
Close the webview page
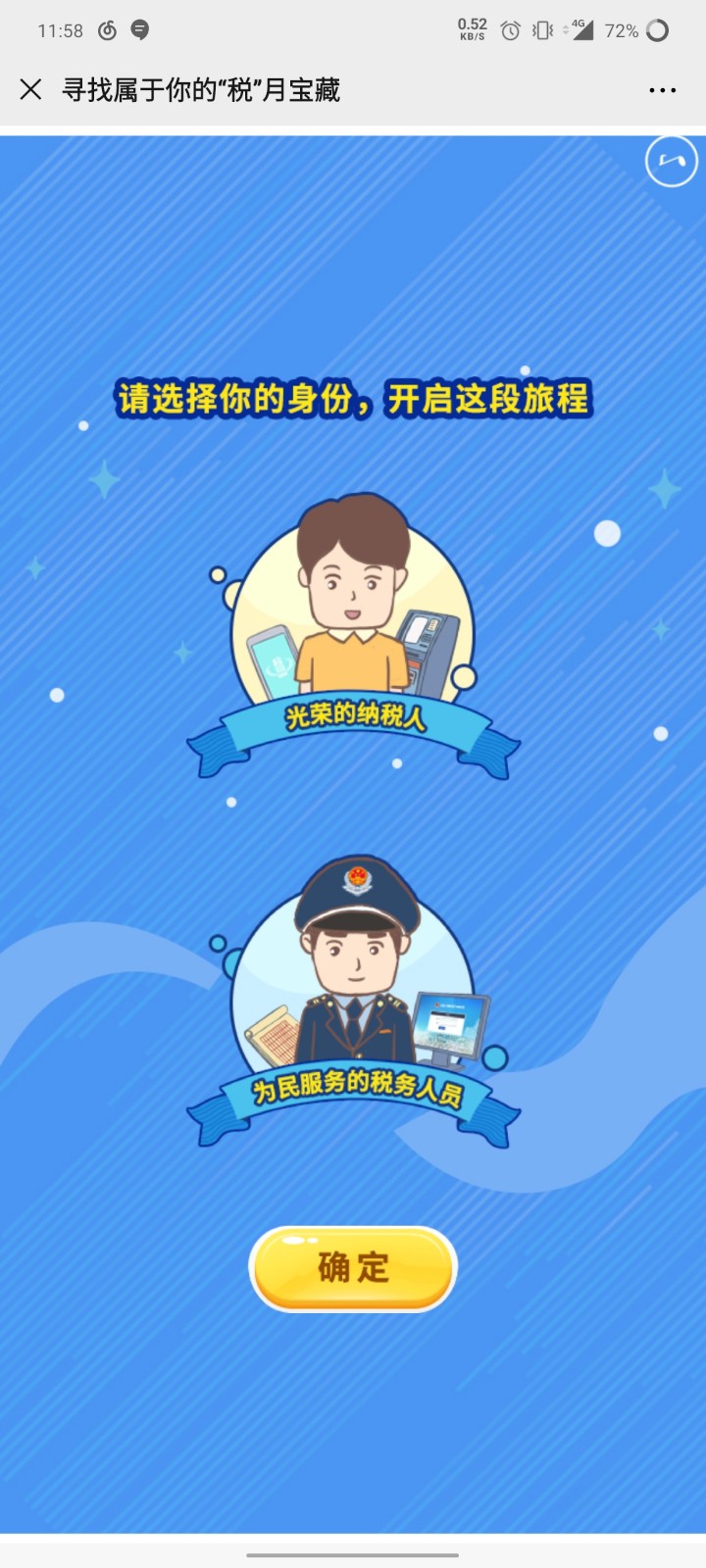31,90
